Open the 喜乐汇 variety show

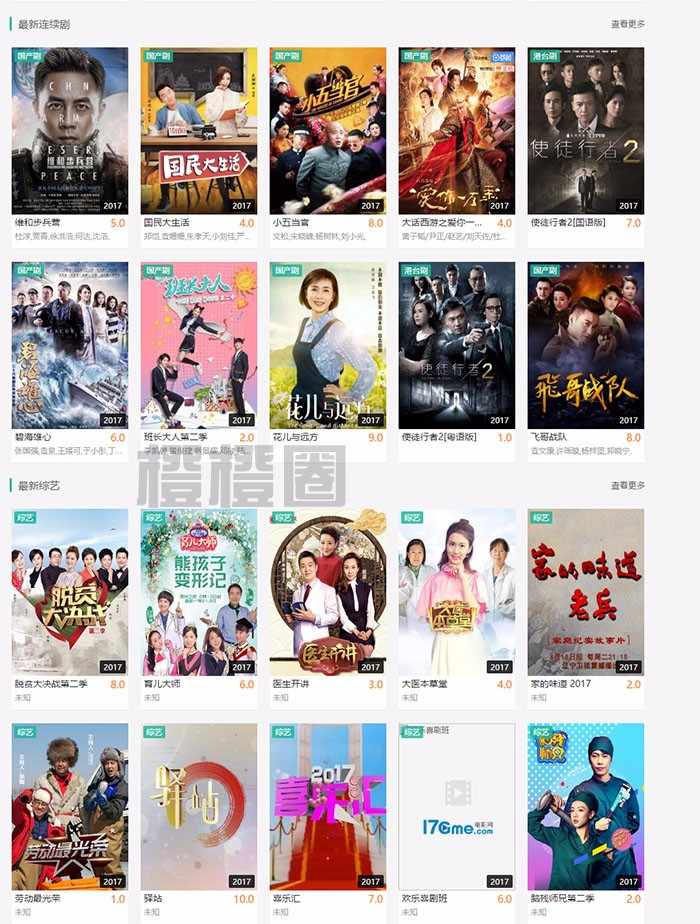328,806
